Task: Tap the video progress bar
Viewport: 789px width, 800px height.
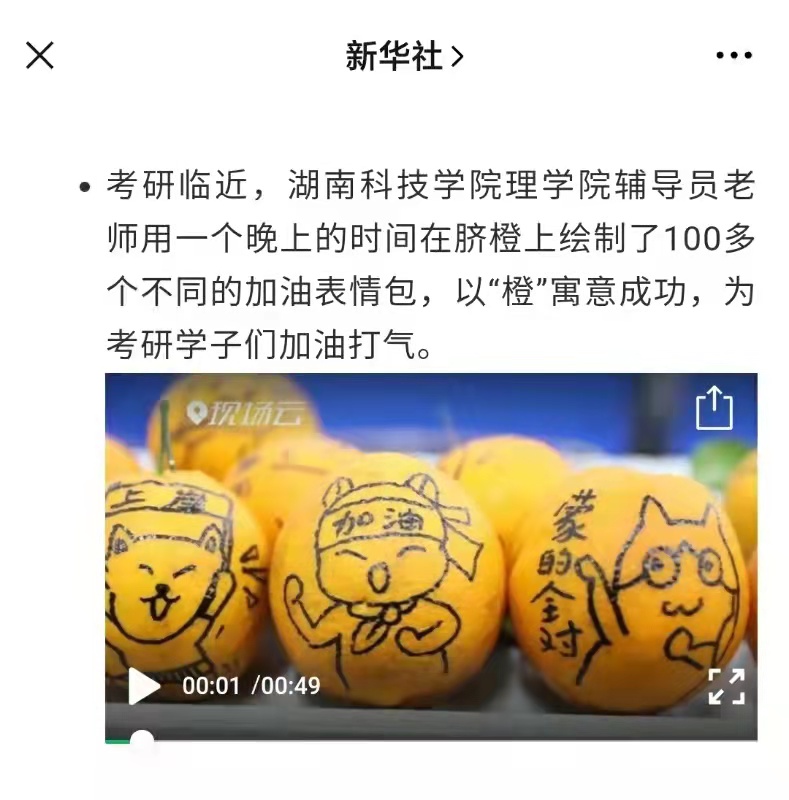Action: [x=430, y=740]
